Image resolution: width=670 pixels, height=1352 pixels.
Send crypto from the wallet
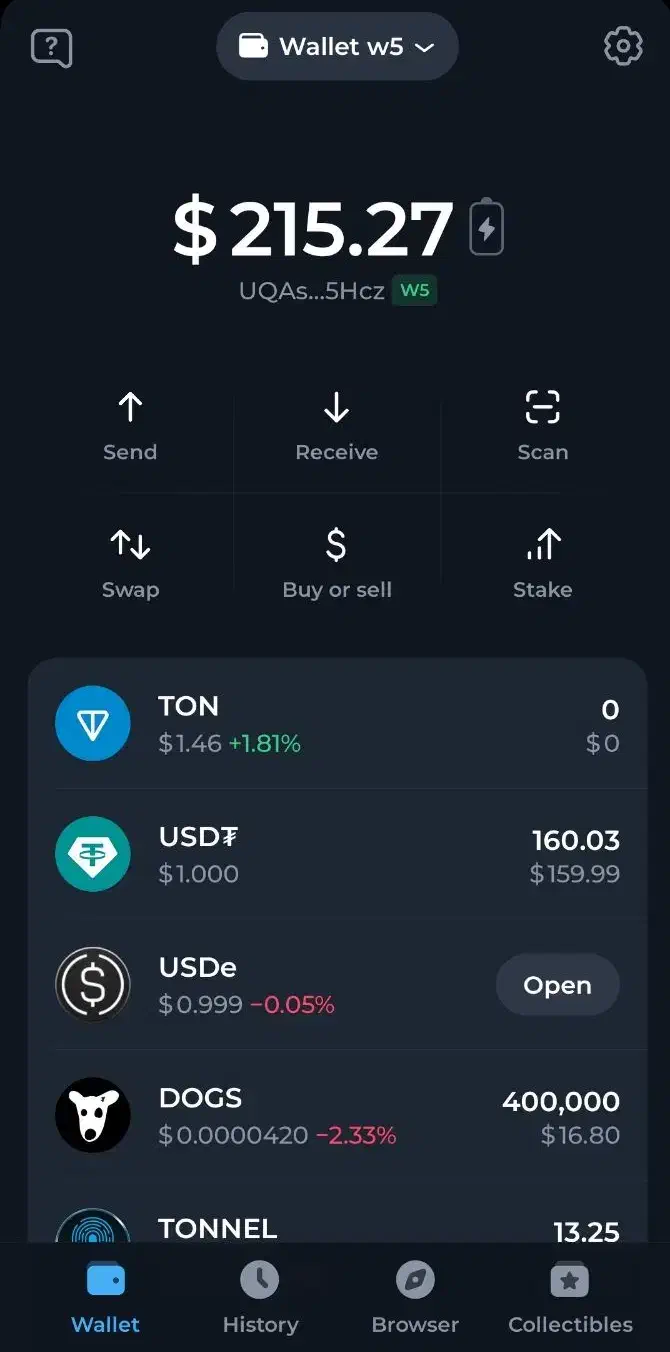click(130, 427)
